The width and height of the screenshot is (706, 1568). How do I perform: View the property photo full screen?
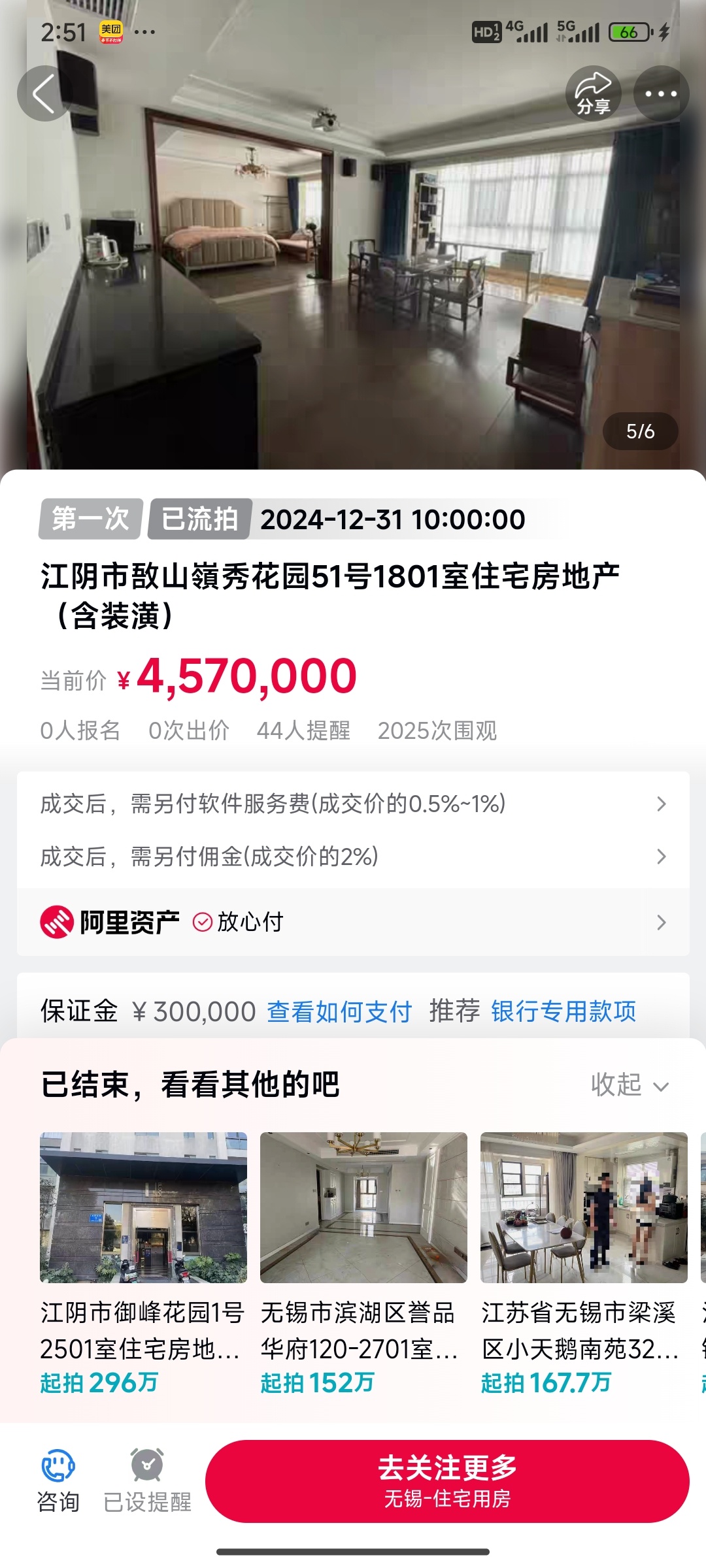point(353,261)
